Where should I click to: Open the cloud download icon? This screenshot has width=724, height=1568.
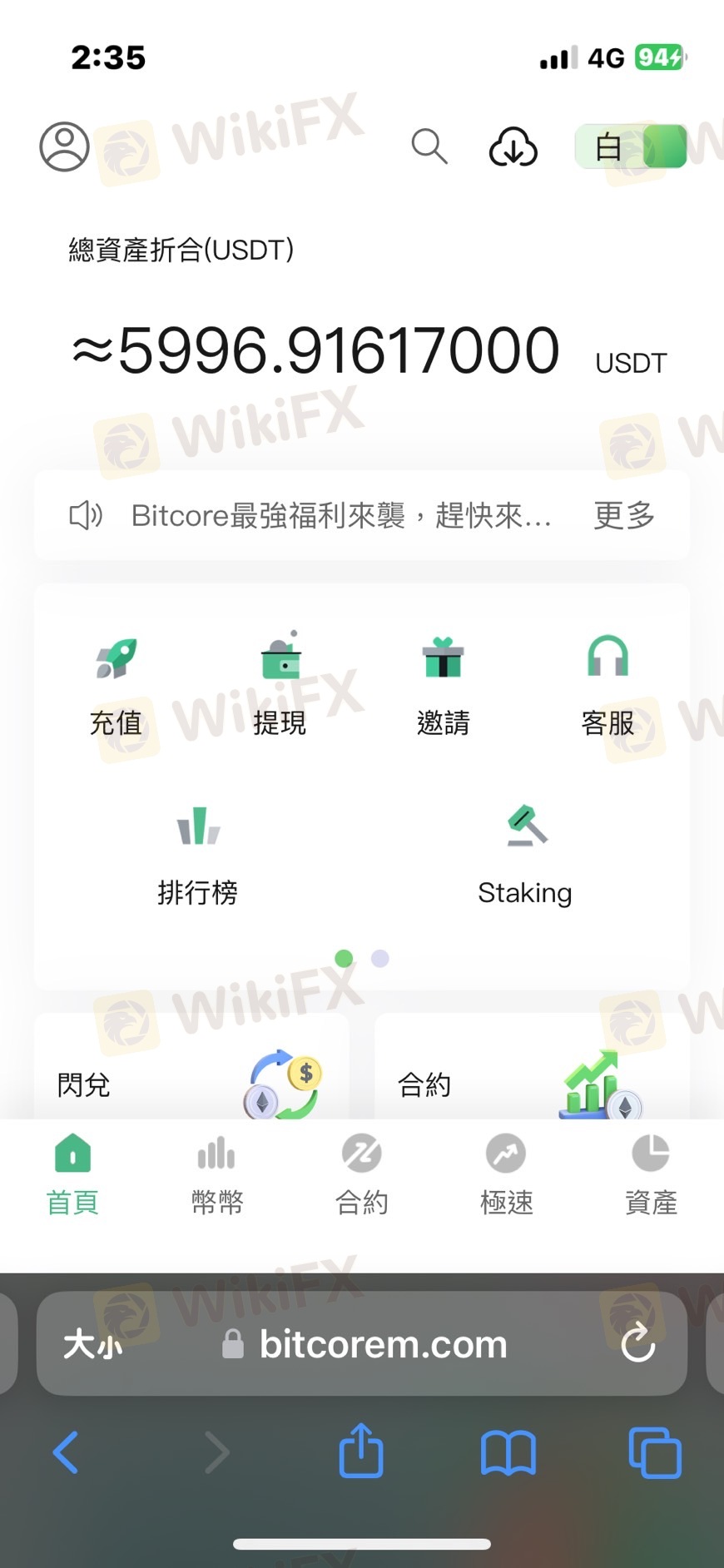click(513, 147)
